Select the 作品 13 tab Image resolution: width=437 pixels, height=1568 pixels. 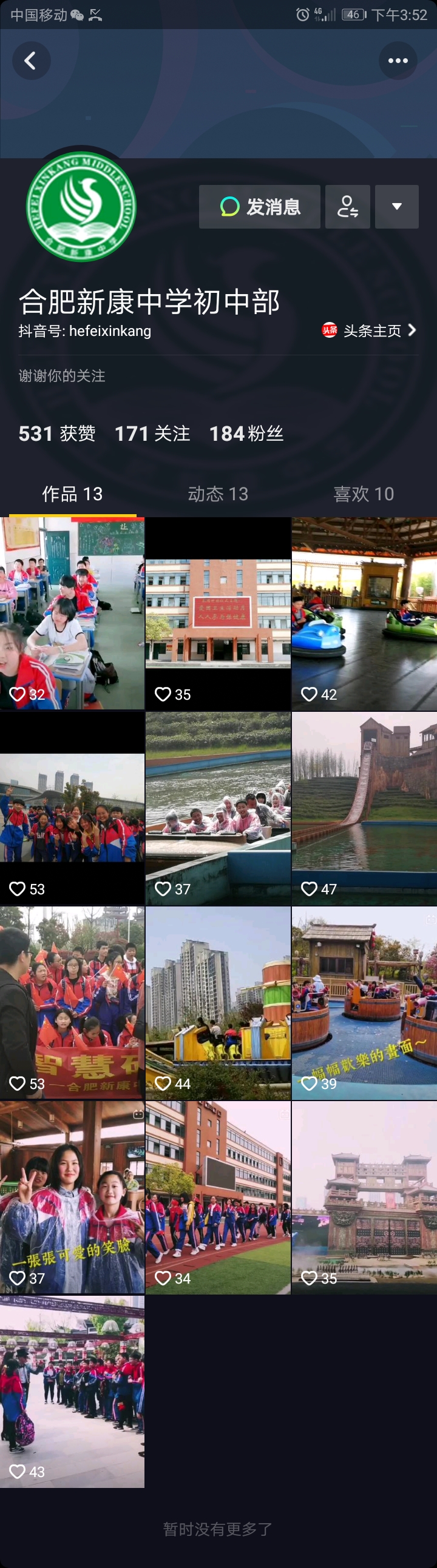pos(72,494)
